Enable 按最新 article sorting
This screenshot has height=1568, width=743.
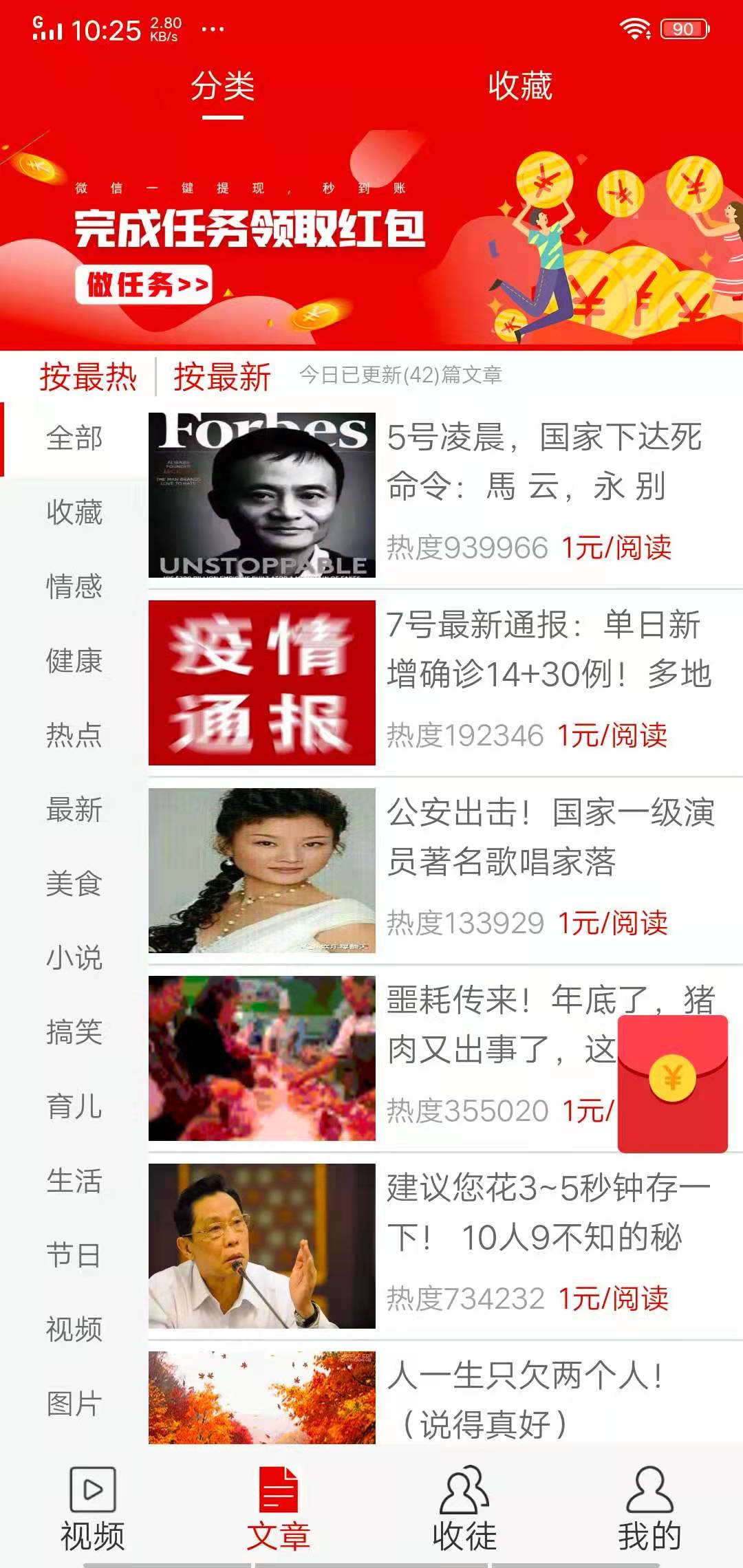point(223,377)
